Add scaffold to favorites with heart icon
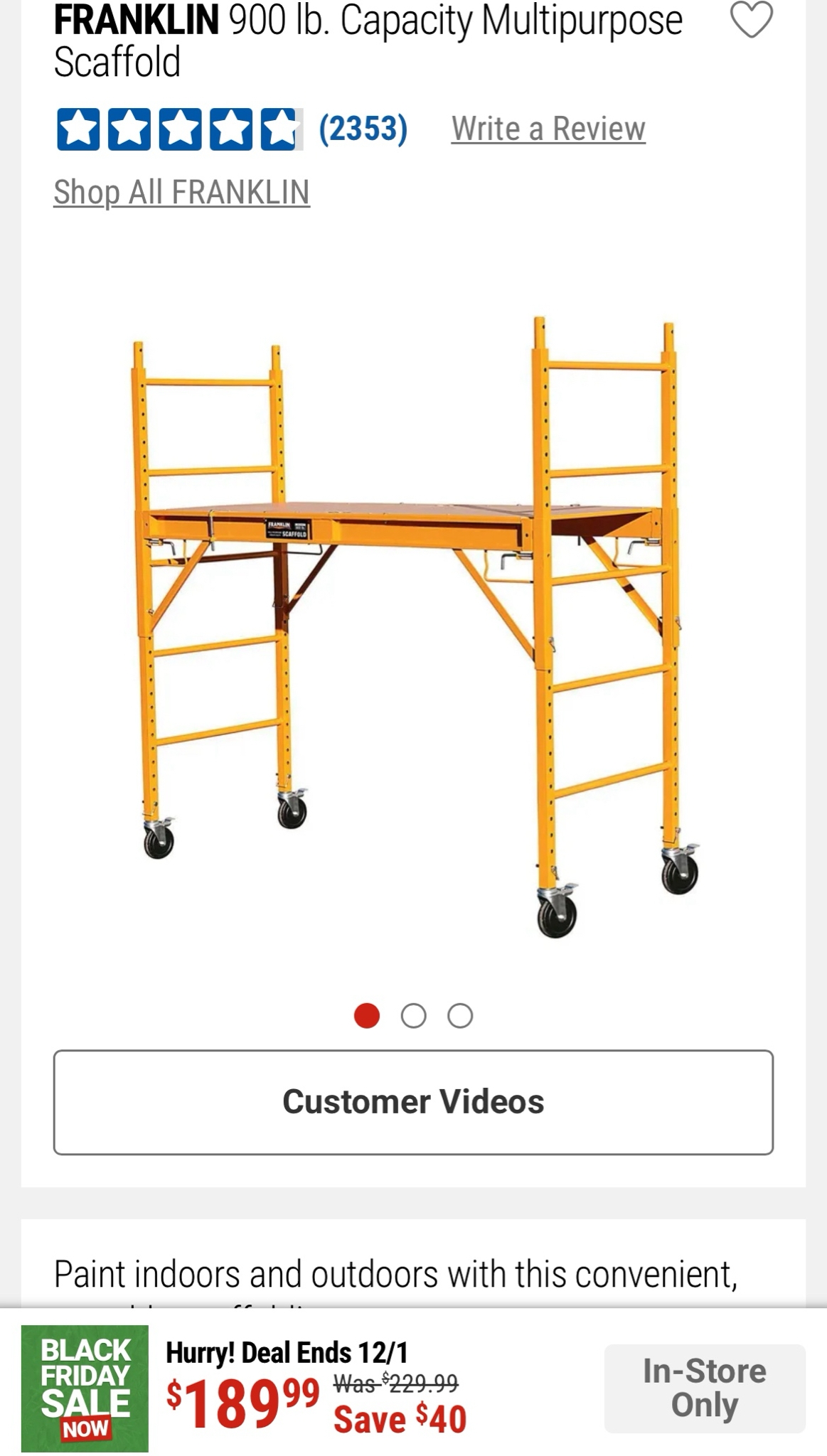This screenshot has width=827, height=1456. coord(751,20)
